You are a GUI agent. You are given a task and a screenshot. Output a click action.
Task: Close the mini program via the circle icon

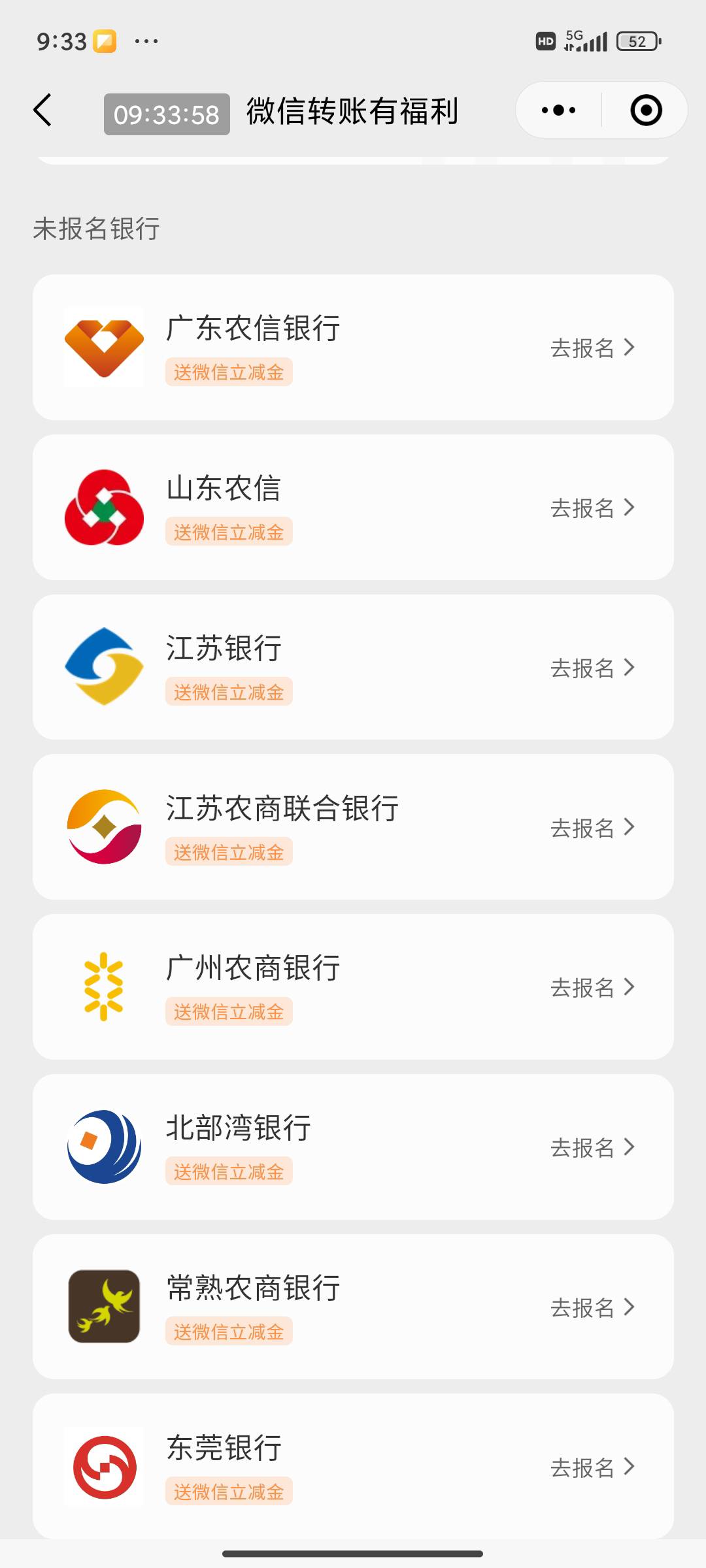click(x=646, y=110)
